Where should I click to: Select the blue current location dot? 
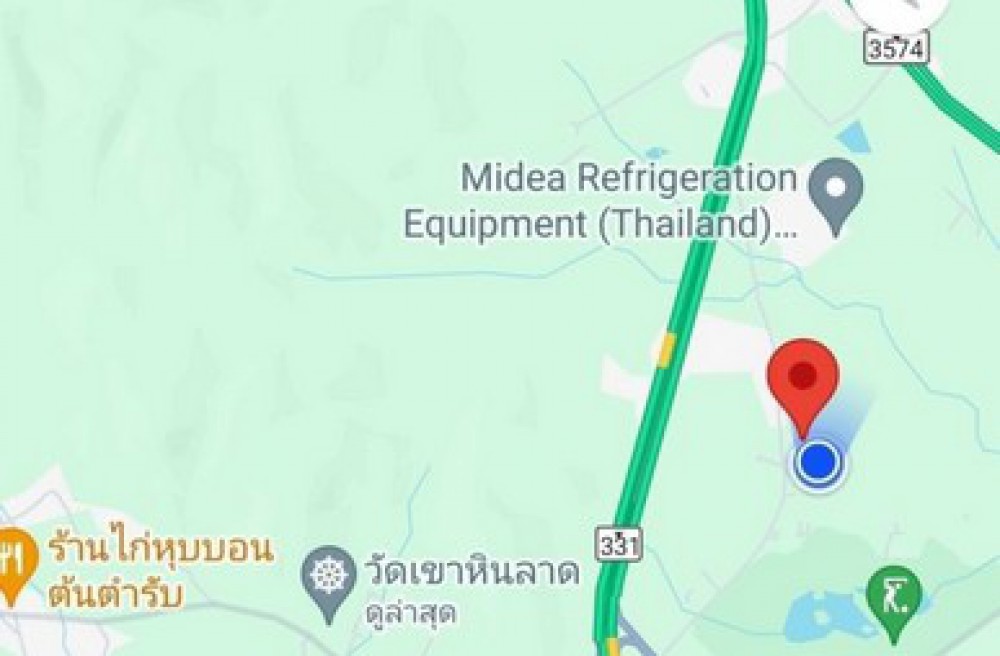pyautogui.click(x=819, y=462)
